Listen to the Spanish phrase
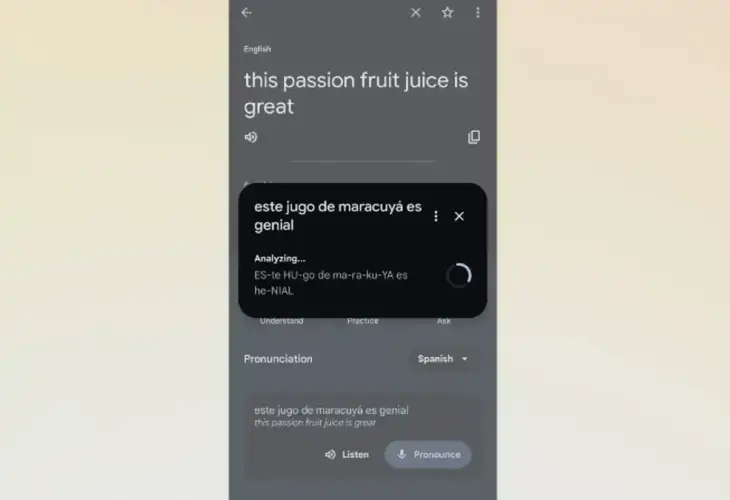 point(347,454)
